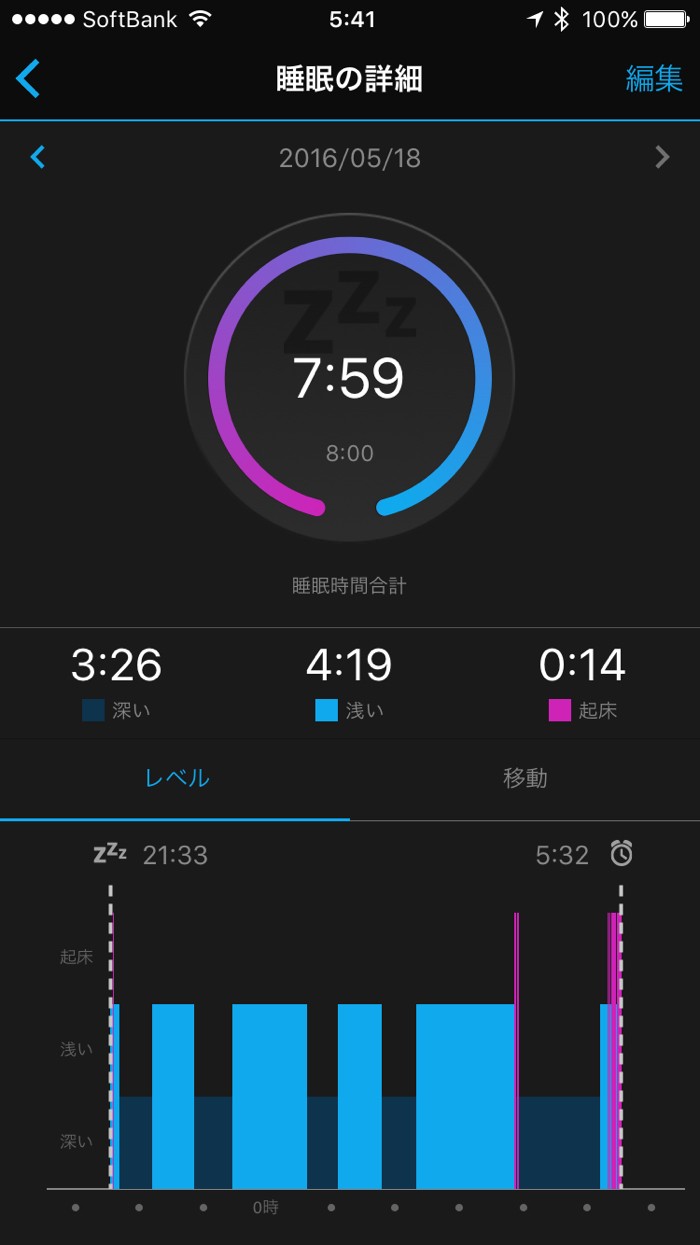
Task: Show the next day's sleep
Action: click(x=661, y=157)
